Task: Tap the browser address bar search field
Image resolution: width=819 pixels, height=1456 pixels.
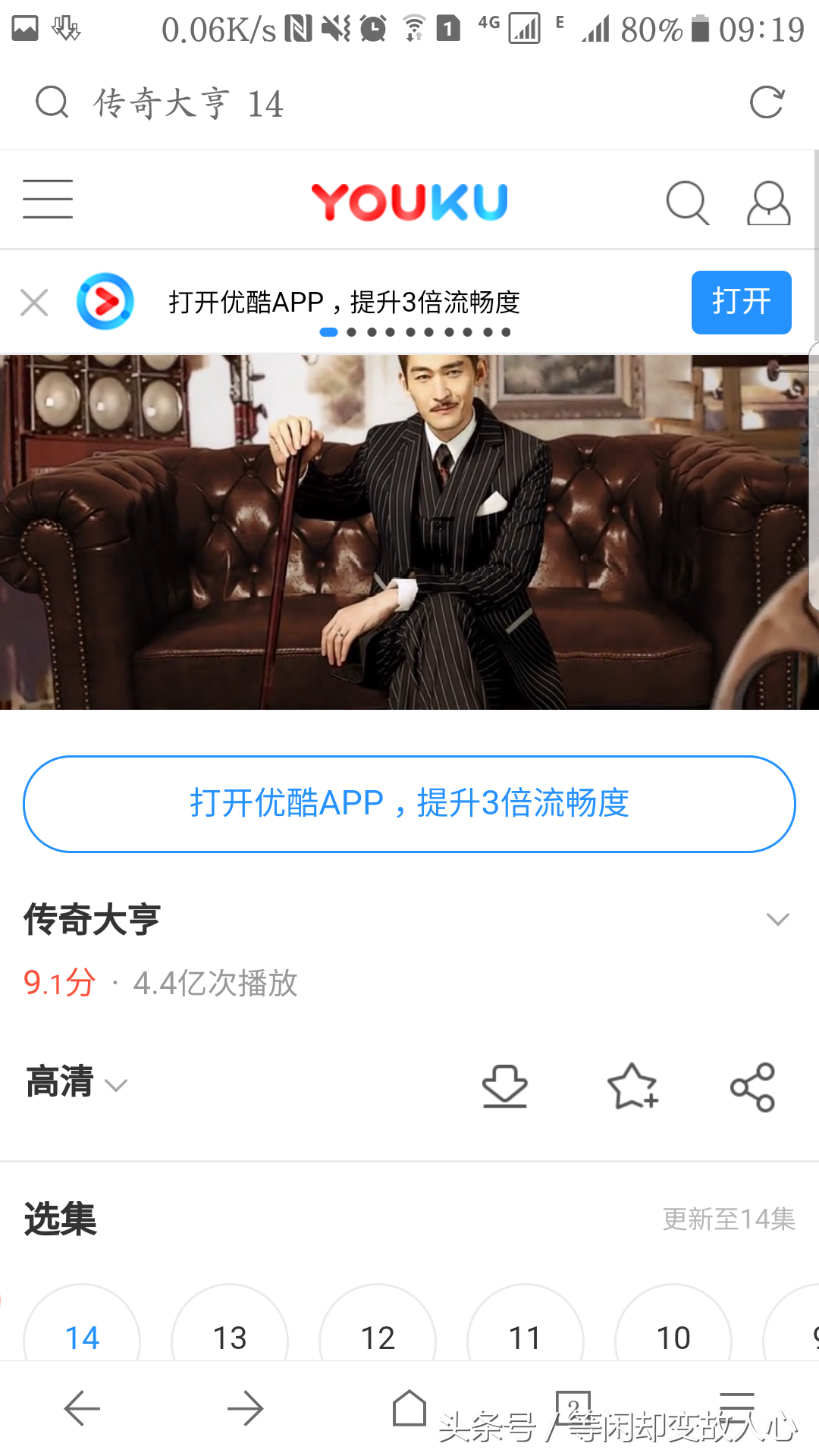Action: [379, 103]
